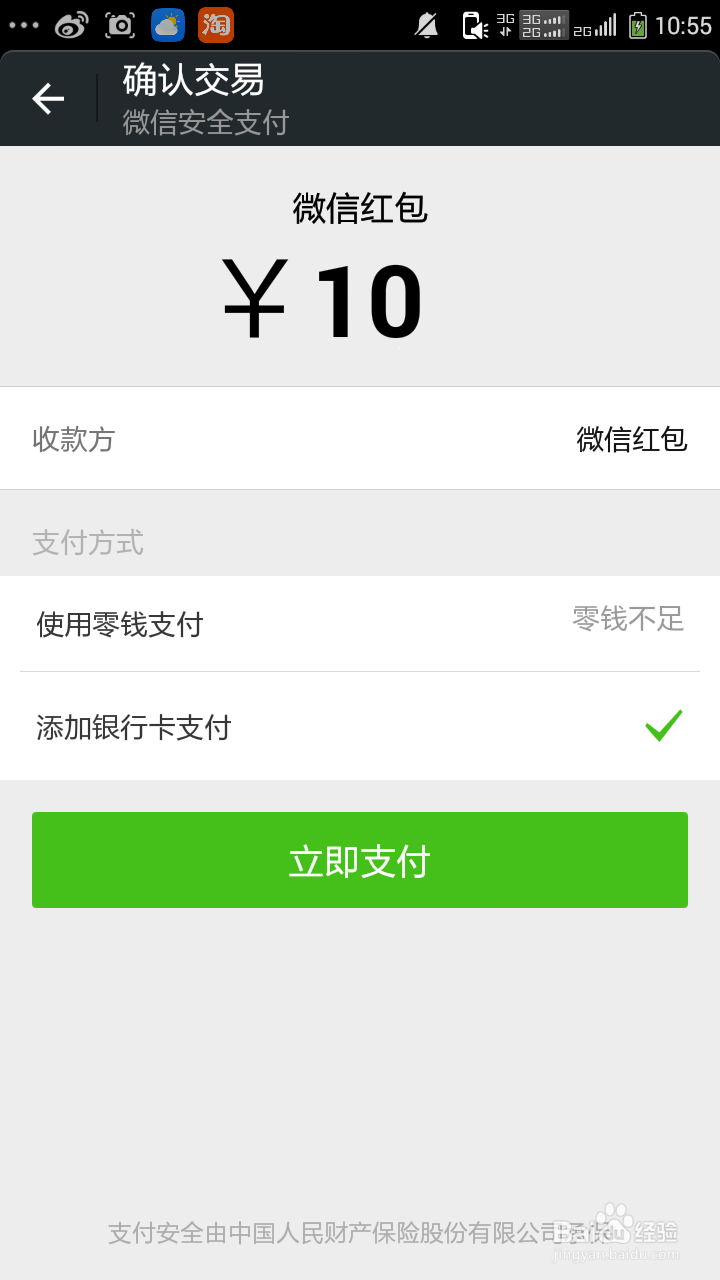Open the Sina Weibo notification icon

click(70, 26)
